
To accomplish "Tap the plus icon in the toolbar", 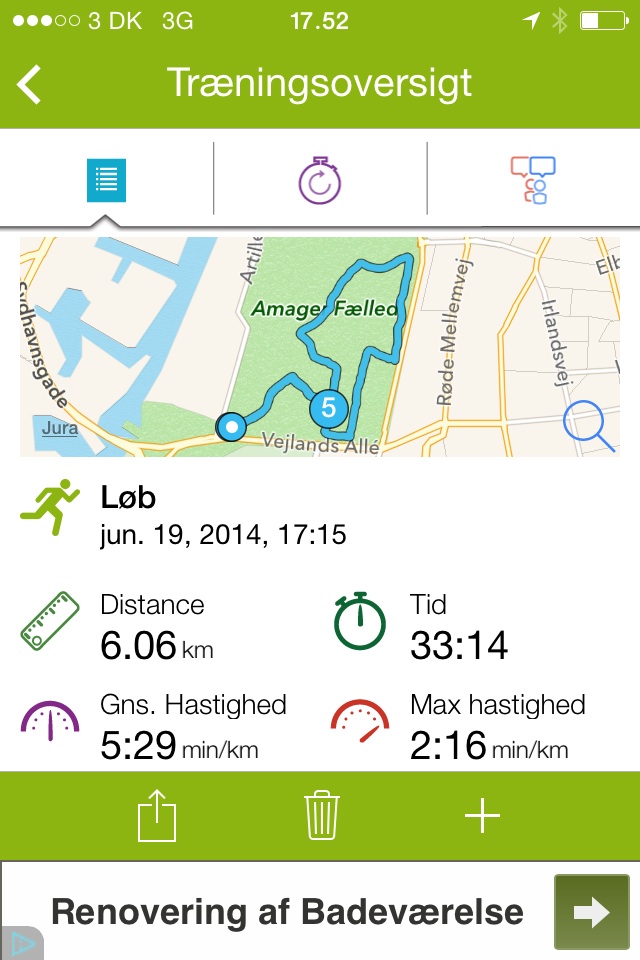I will click(x=483, y=816).
